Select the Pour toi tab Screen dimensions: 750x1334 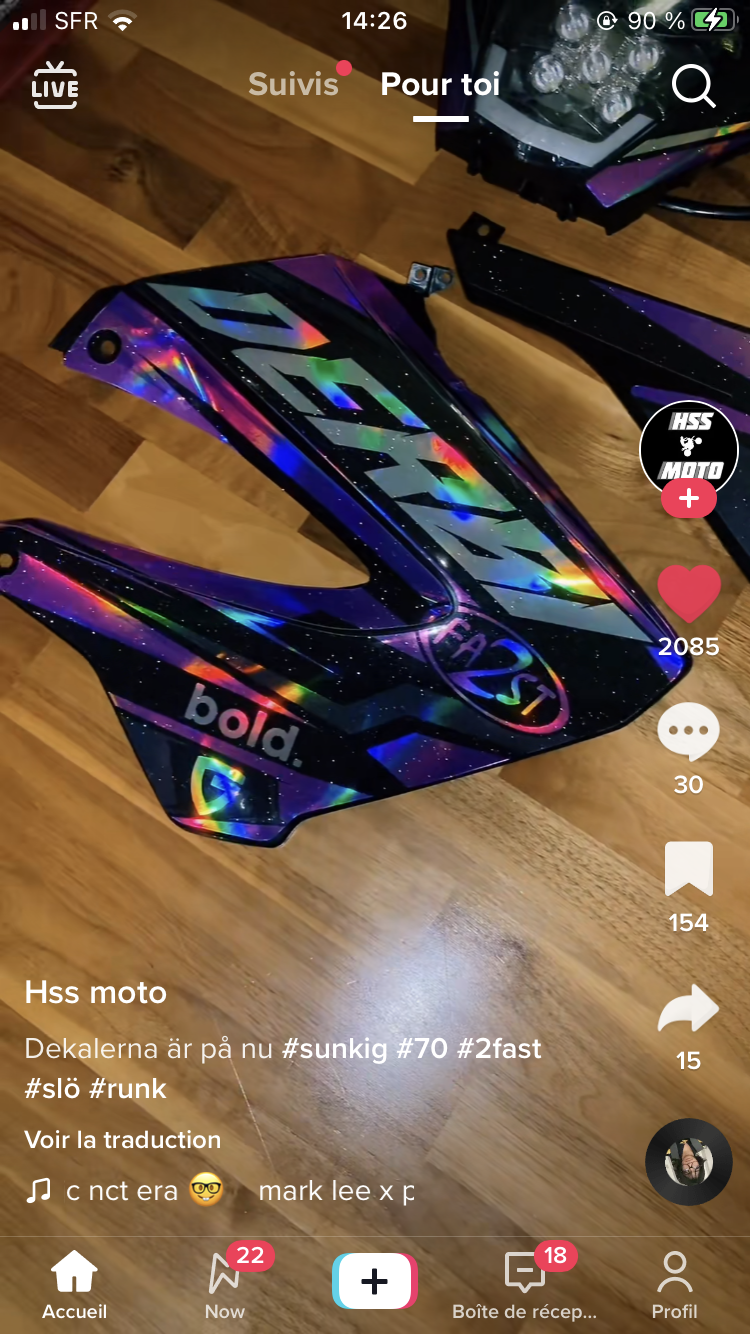click(440, 84)
